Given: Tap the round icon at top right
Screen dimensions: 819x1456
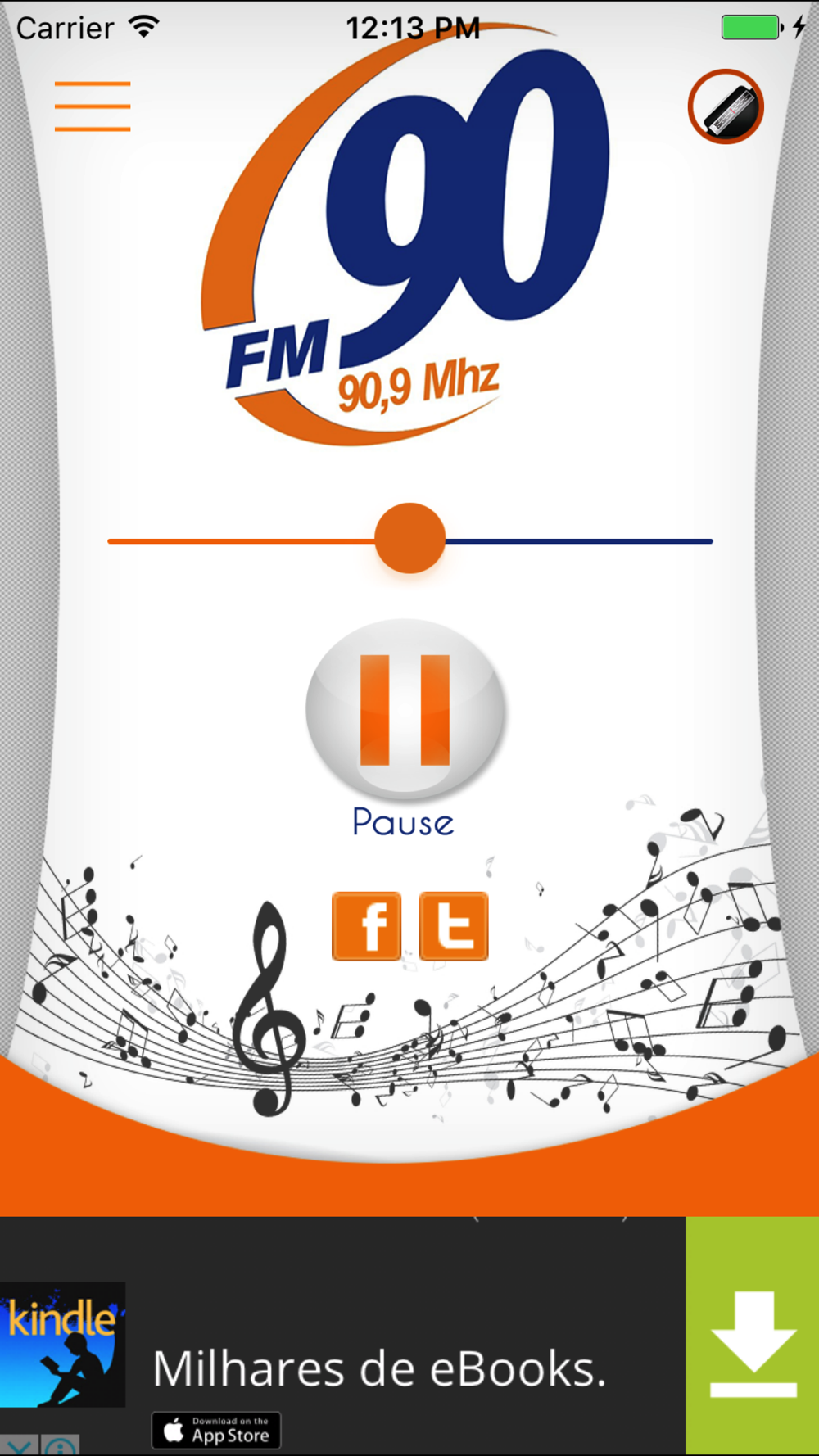Looking at the screenshot, I should (x=726, y=106).
